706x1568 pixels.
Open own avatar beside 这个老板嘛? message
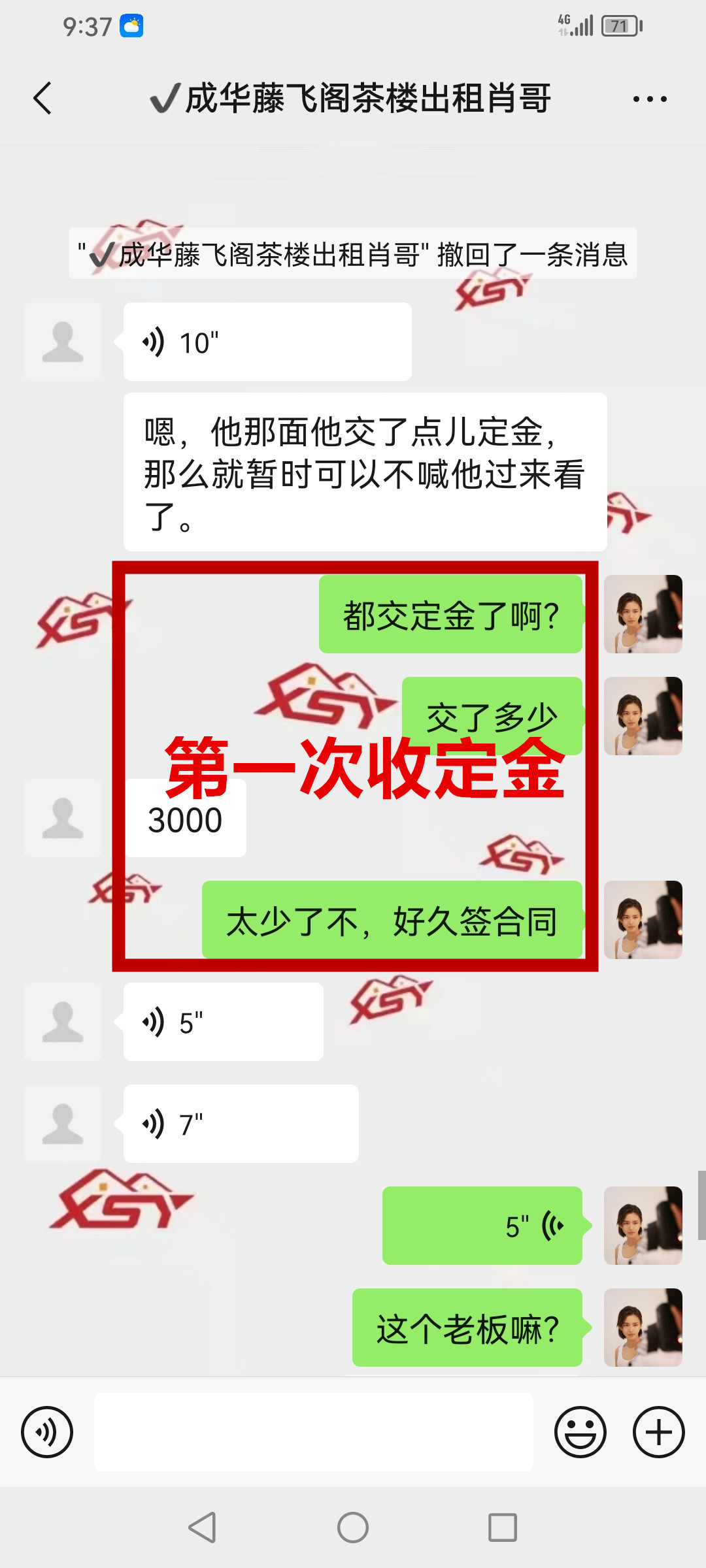coord(643,1328)
